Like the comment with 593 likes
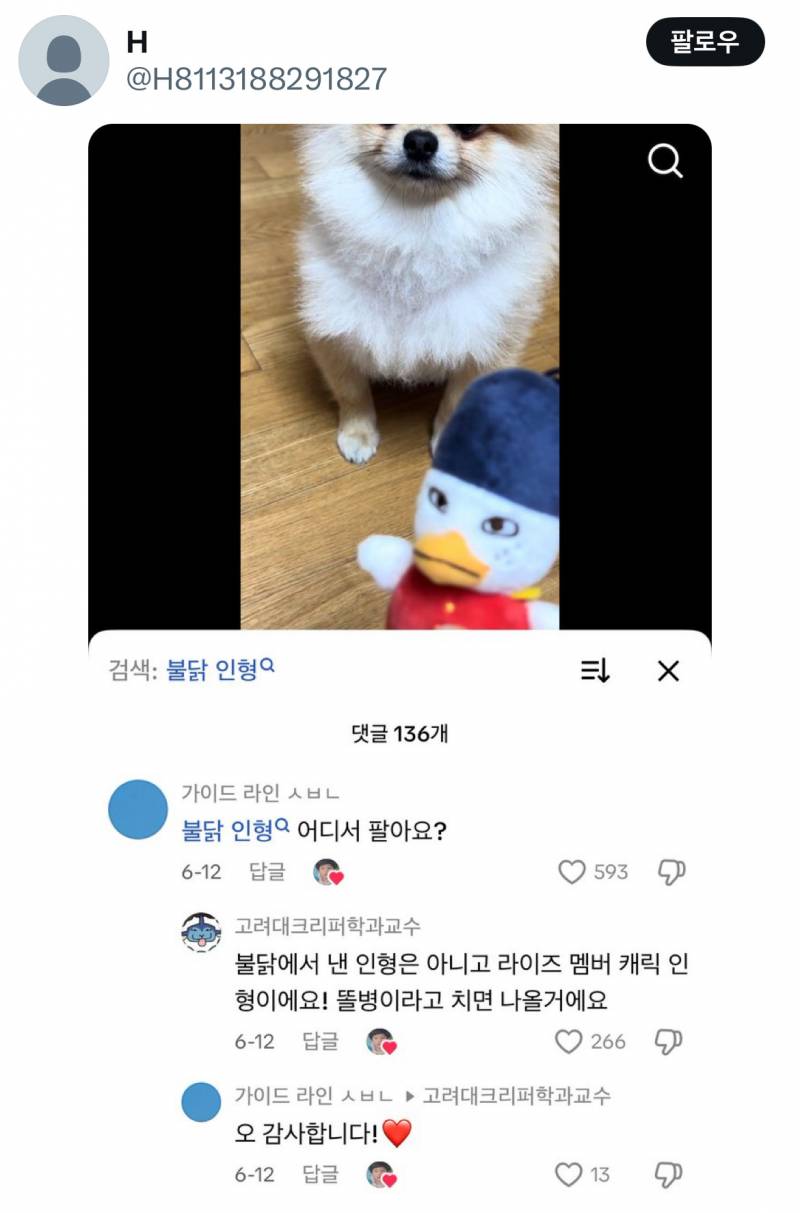 pos(570,872)
